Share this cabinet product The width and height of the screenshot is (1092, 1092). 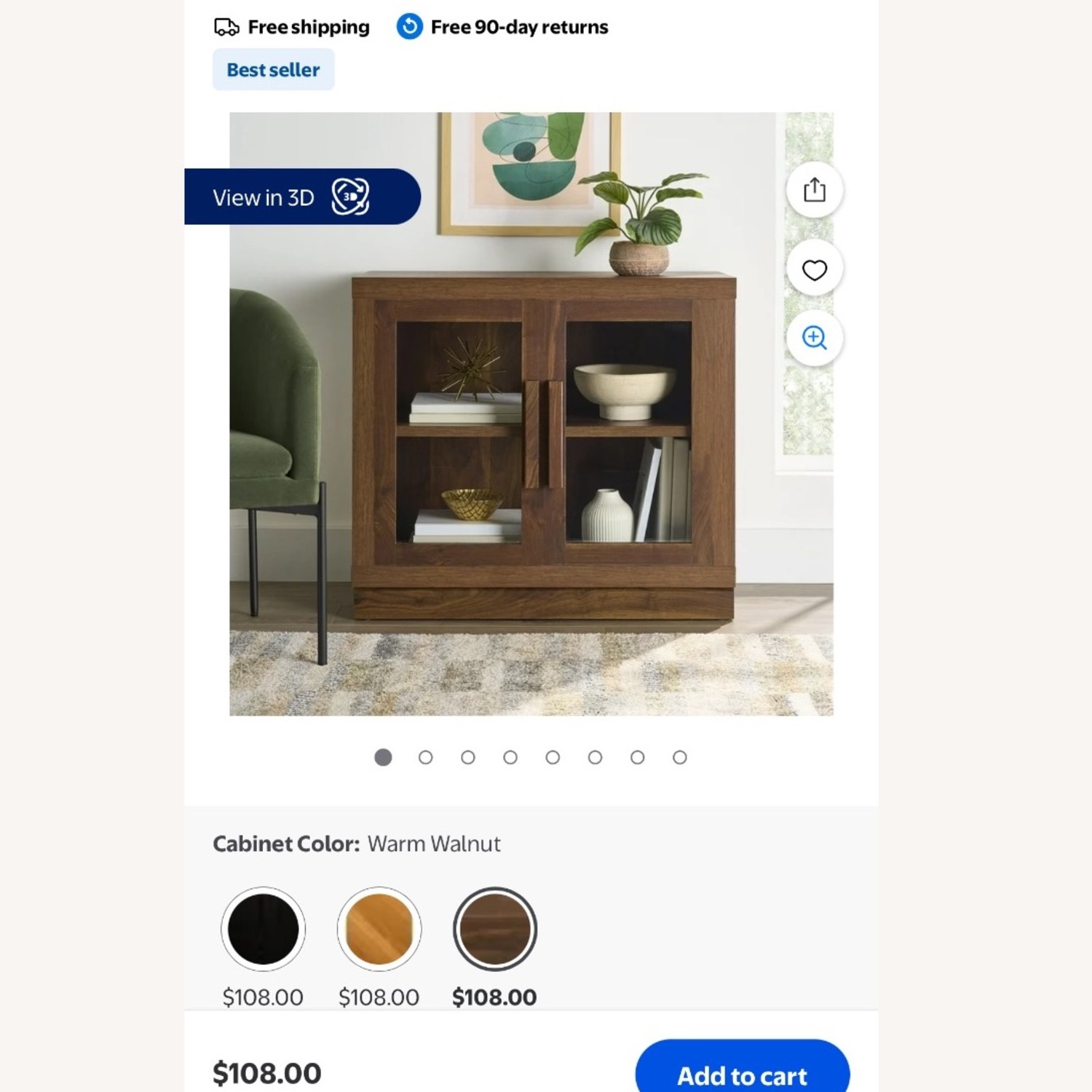click(814, 190)
